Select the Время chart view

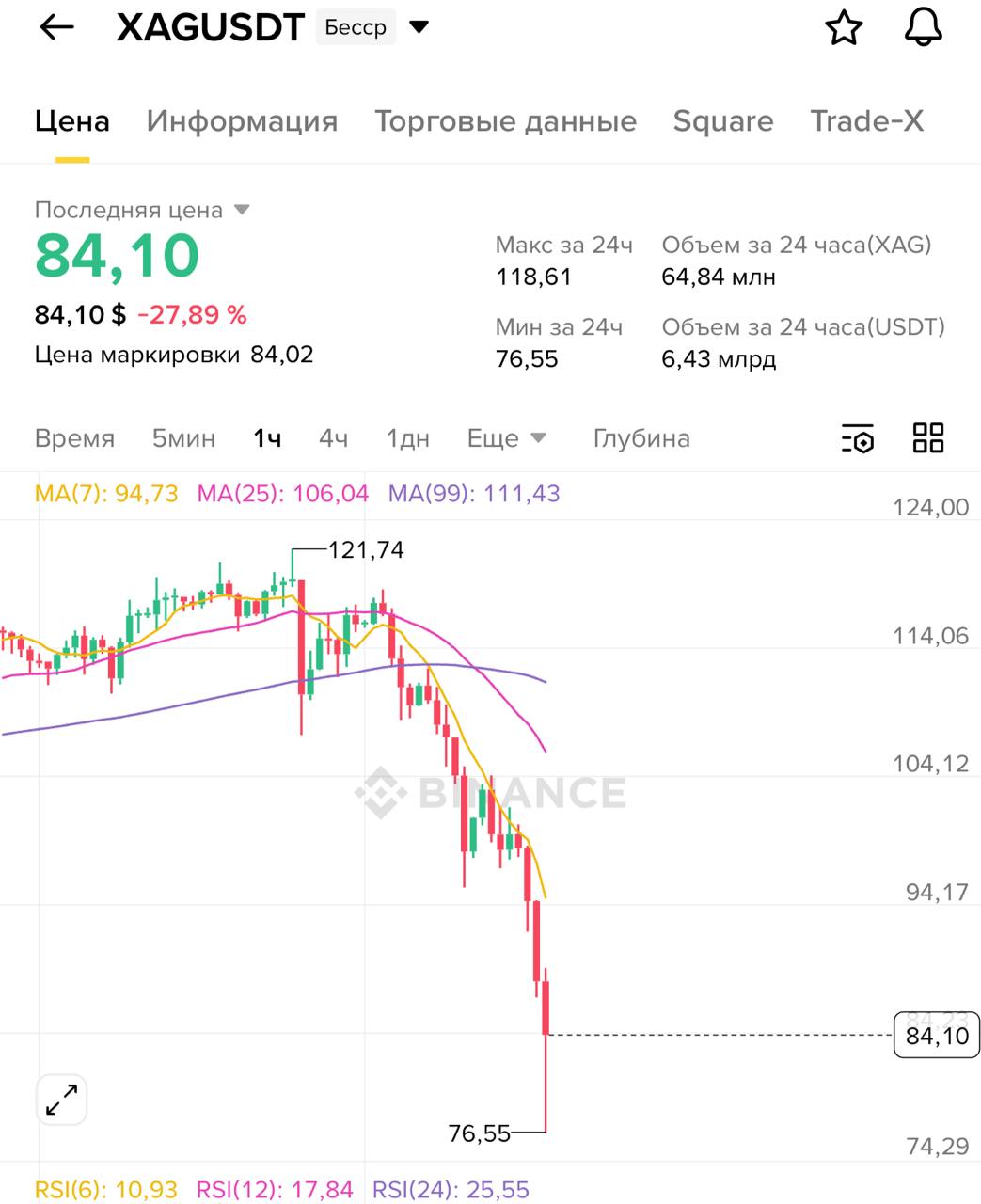(x=74, y=438)
